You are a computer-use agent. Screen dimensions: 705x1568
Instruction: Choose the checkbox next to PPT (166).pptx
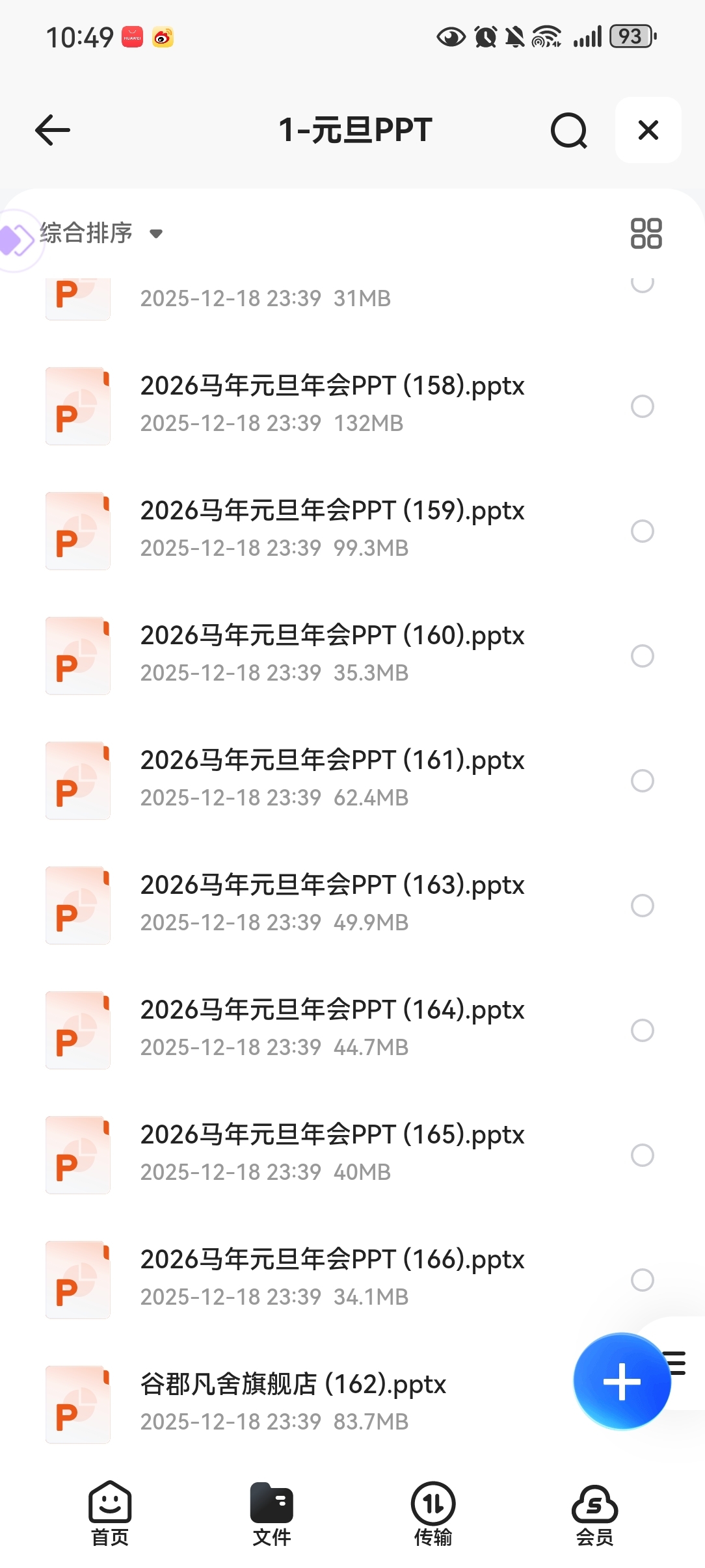pyautogui.click(x=642, y=1280)
